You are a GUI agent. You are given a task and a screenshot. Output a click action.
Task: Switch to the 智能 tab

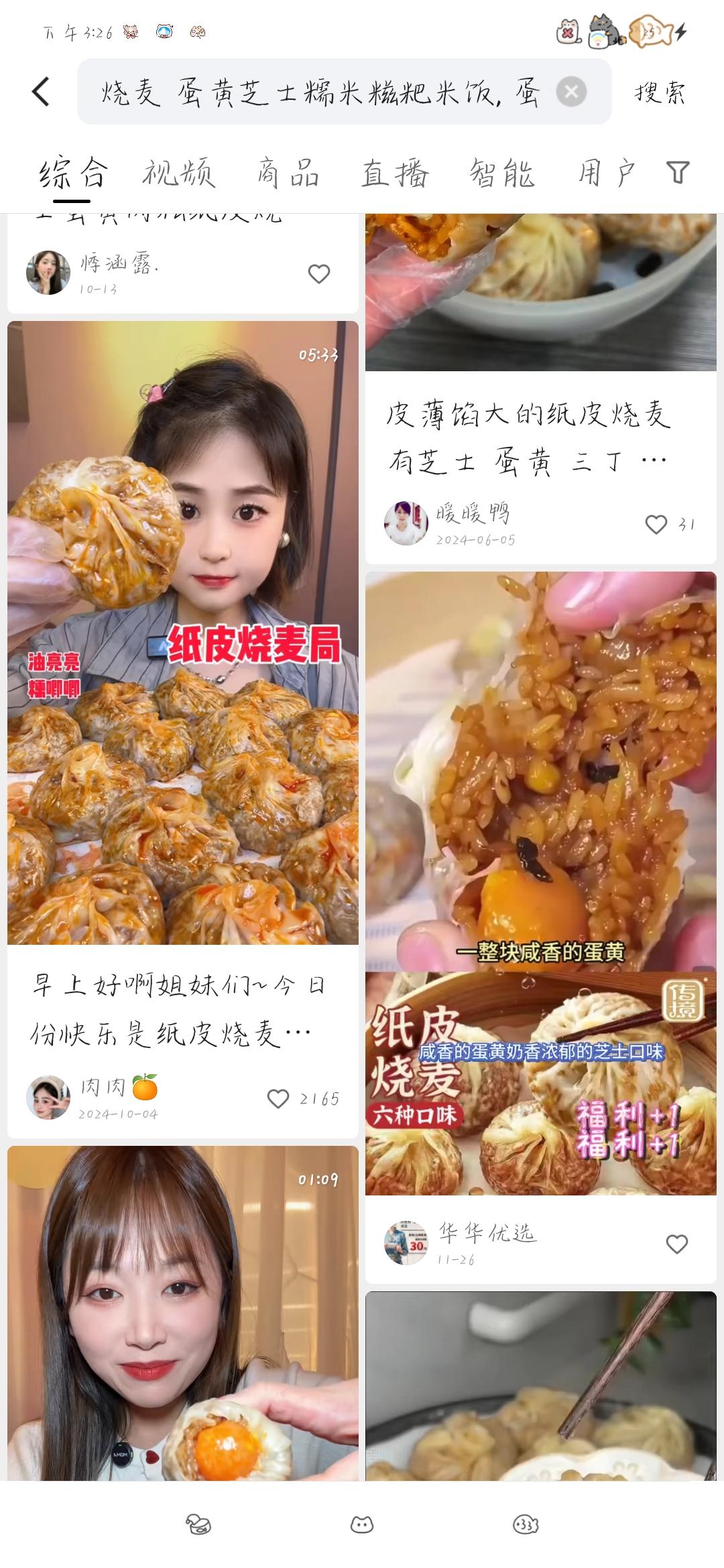tap(501, 173)
